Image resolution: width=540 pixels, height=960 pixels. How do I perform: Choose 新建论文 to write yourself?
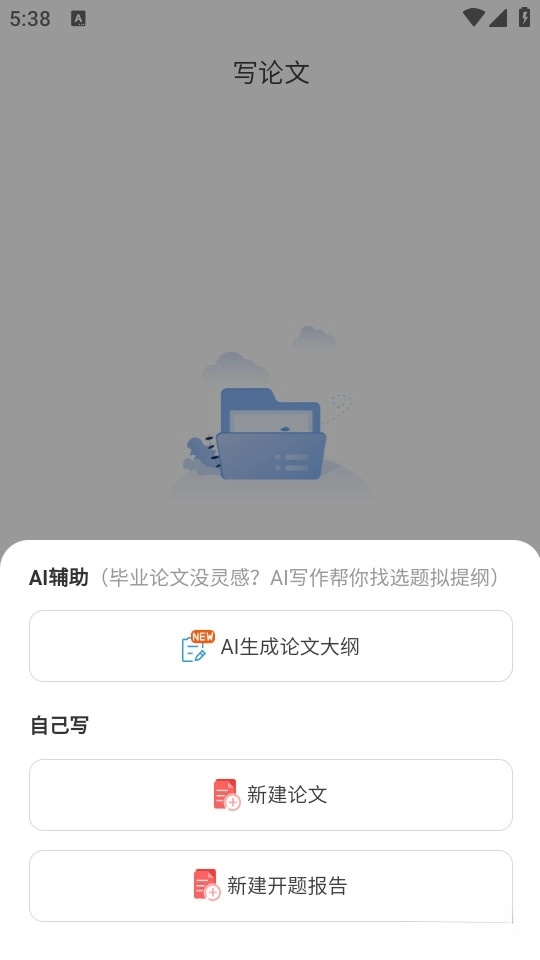pos(271,795)
